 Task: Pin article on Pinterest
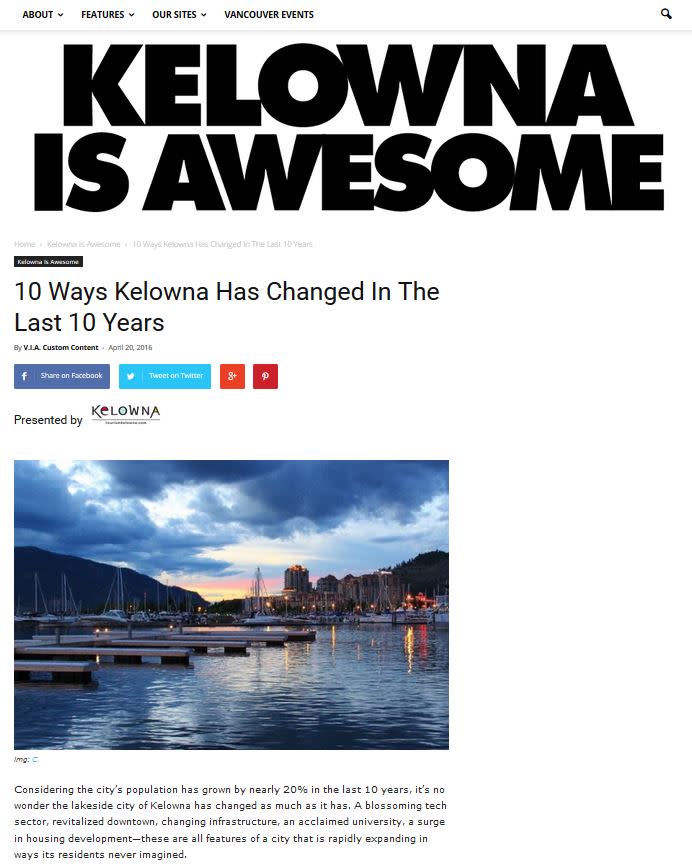point(265,376)
